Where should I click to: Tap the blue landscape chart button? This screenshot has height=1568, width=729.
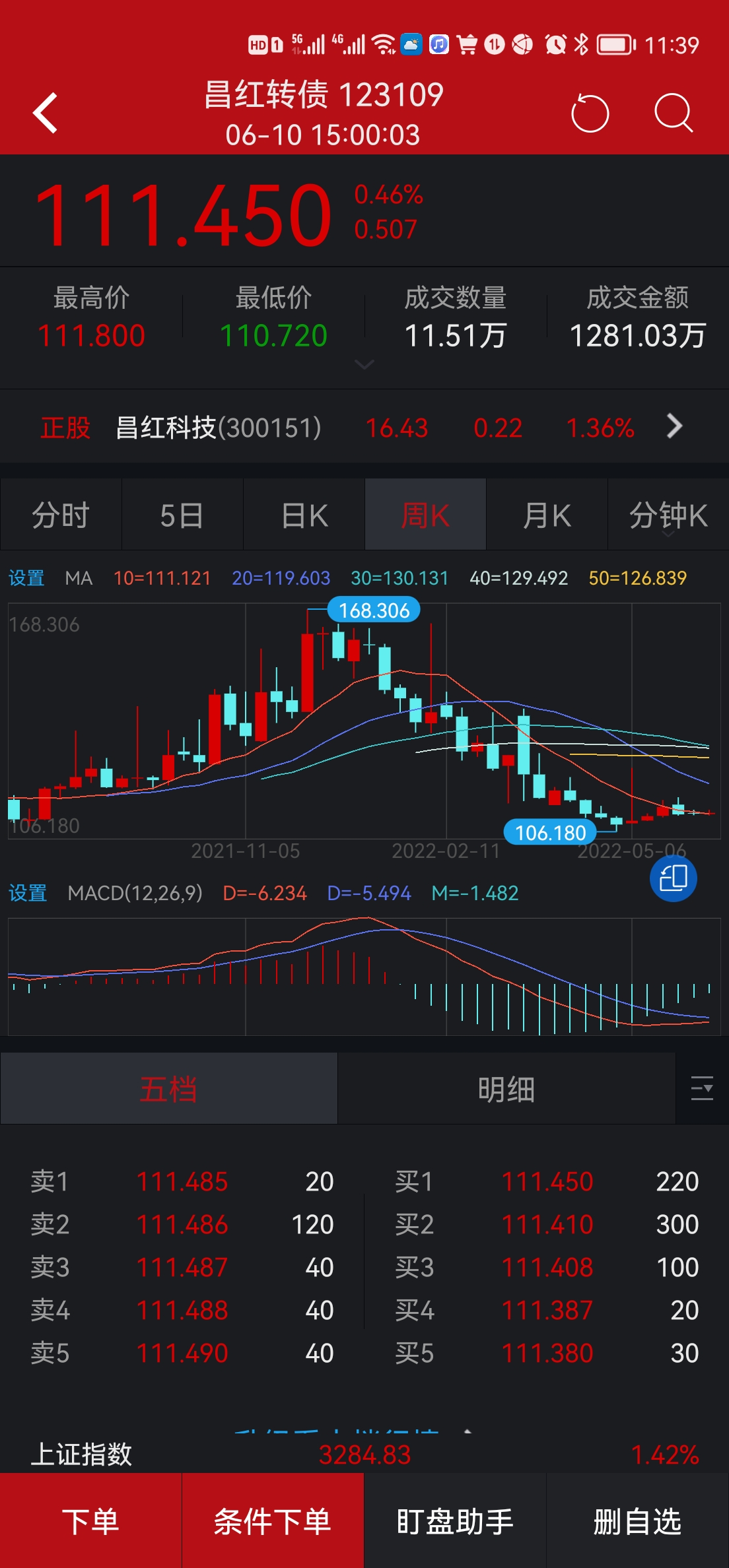(x=673, y=878)
